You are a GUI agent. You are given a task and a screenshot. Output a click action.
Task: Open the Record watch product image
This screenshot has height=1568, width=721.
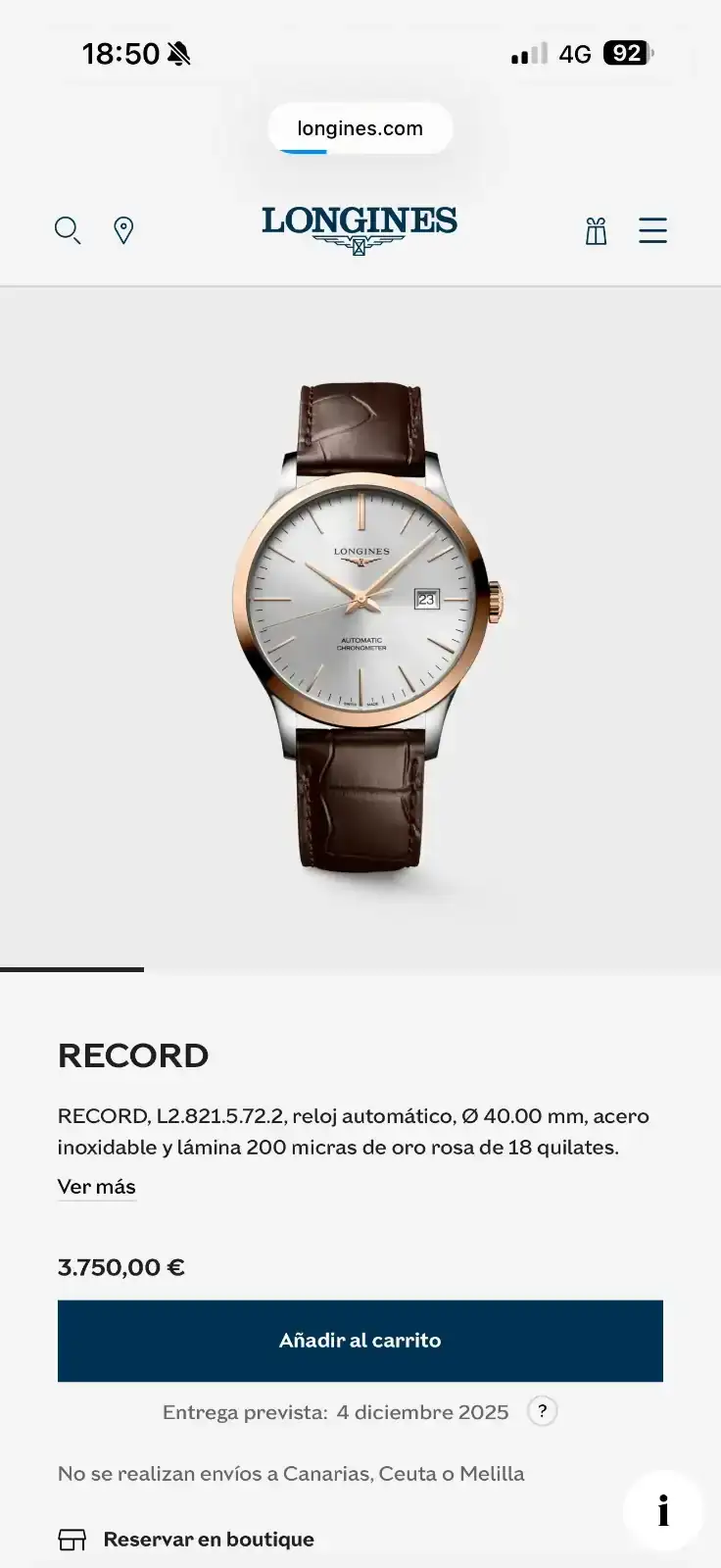click(360, 627)
